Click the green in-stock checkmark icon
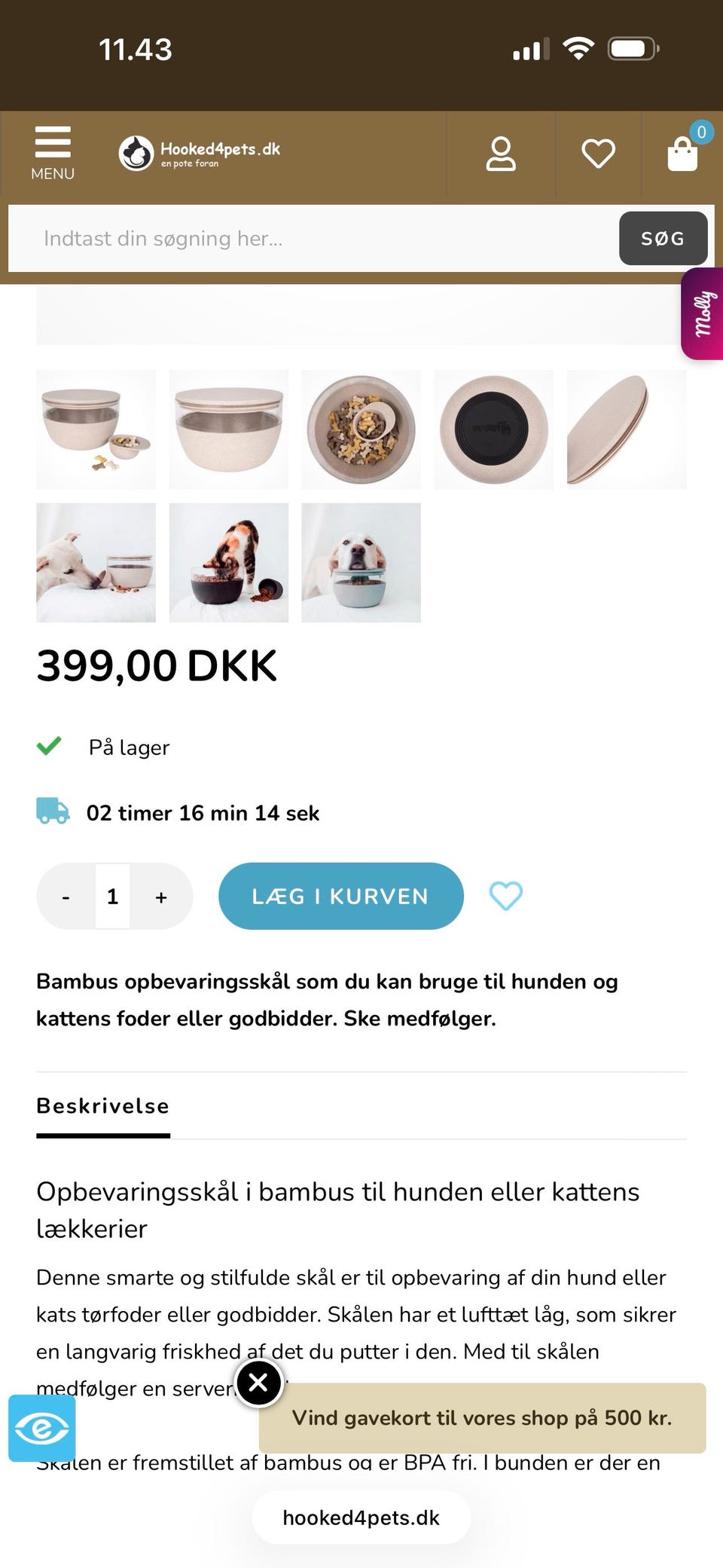723x1568 pixels. (x=50, y=747)
